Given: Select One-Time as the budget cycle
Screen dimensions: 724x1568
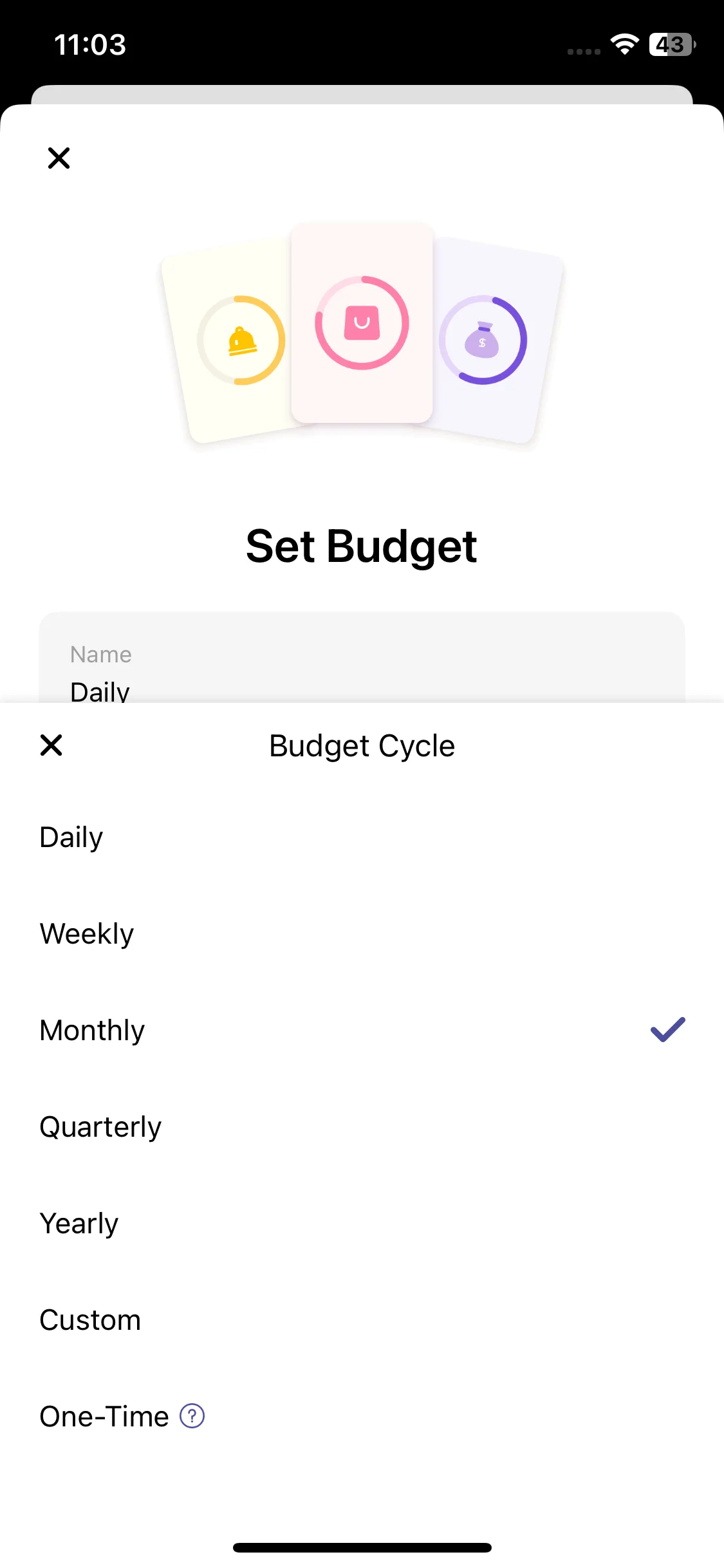Looking at the screenshot, I should tap(104, 1417).
